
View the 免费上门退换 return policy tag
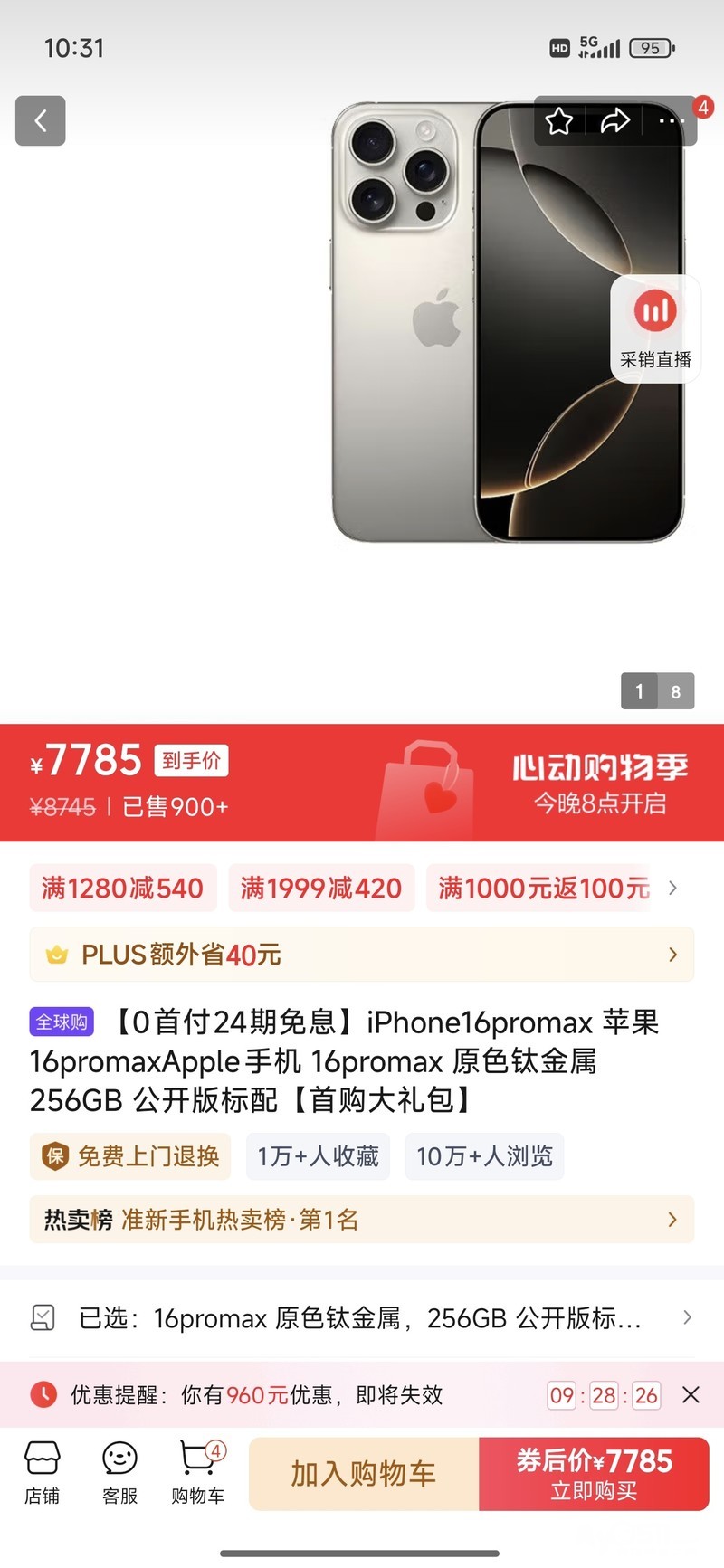130,1156
